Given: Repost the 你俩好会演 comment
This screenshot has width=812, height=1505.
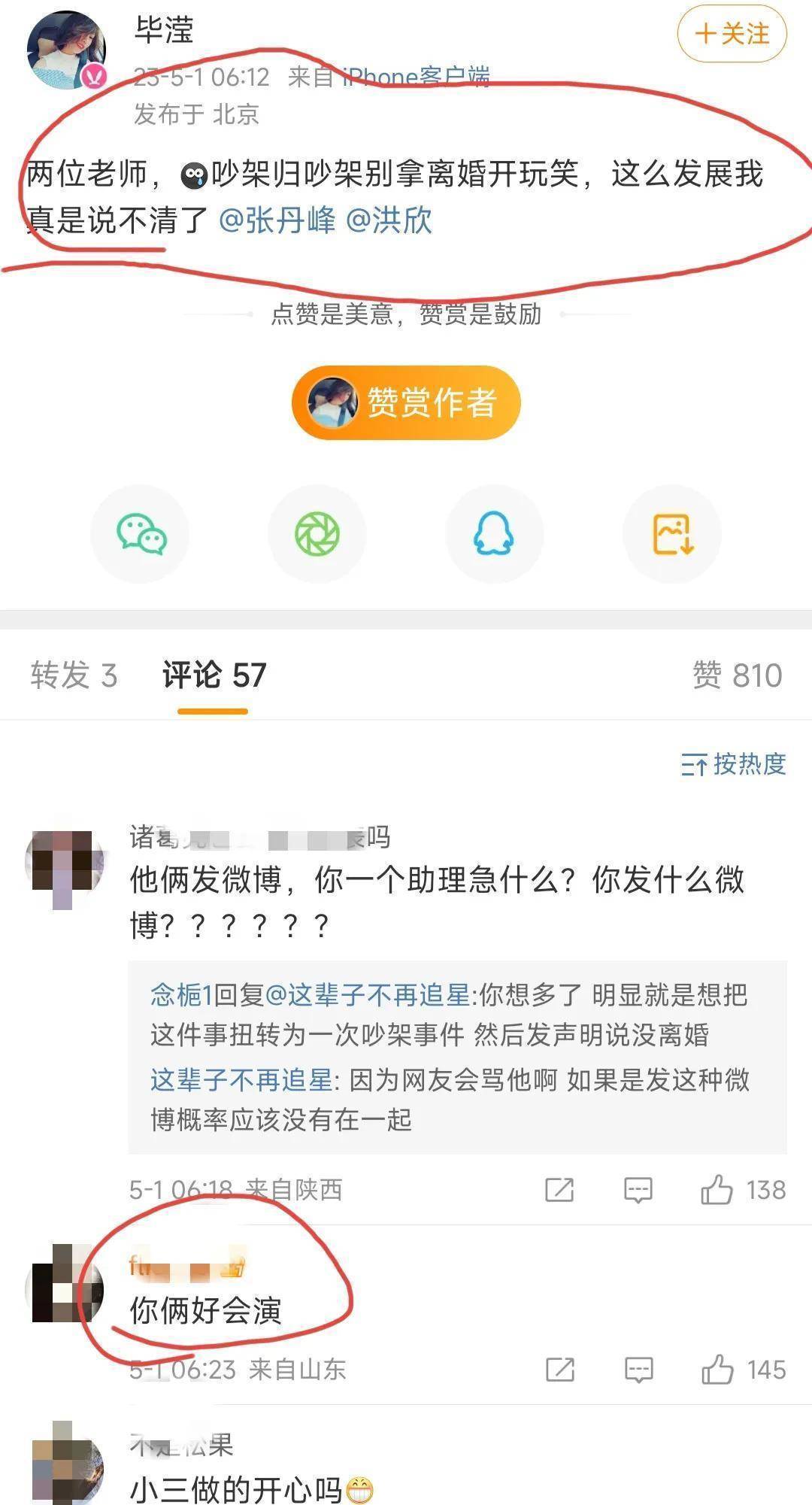Looking at the screenshot, I should pos(560,1370).
